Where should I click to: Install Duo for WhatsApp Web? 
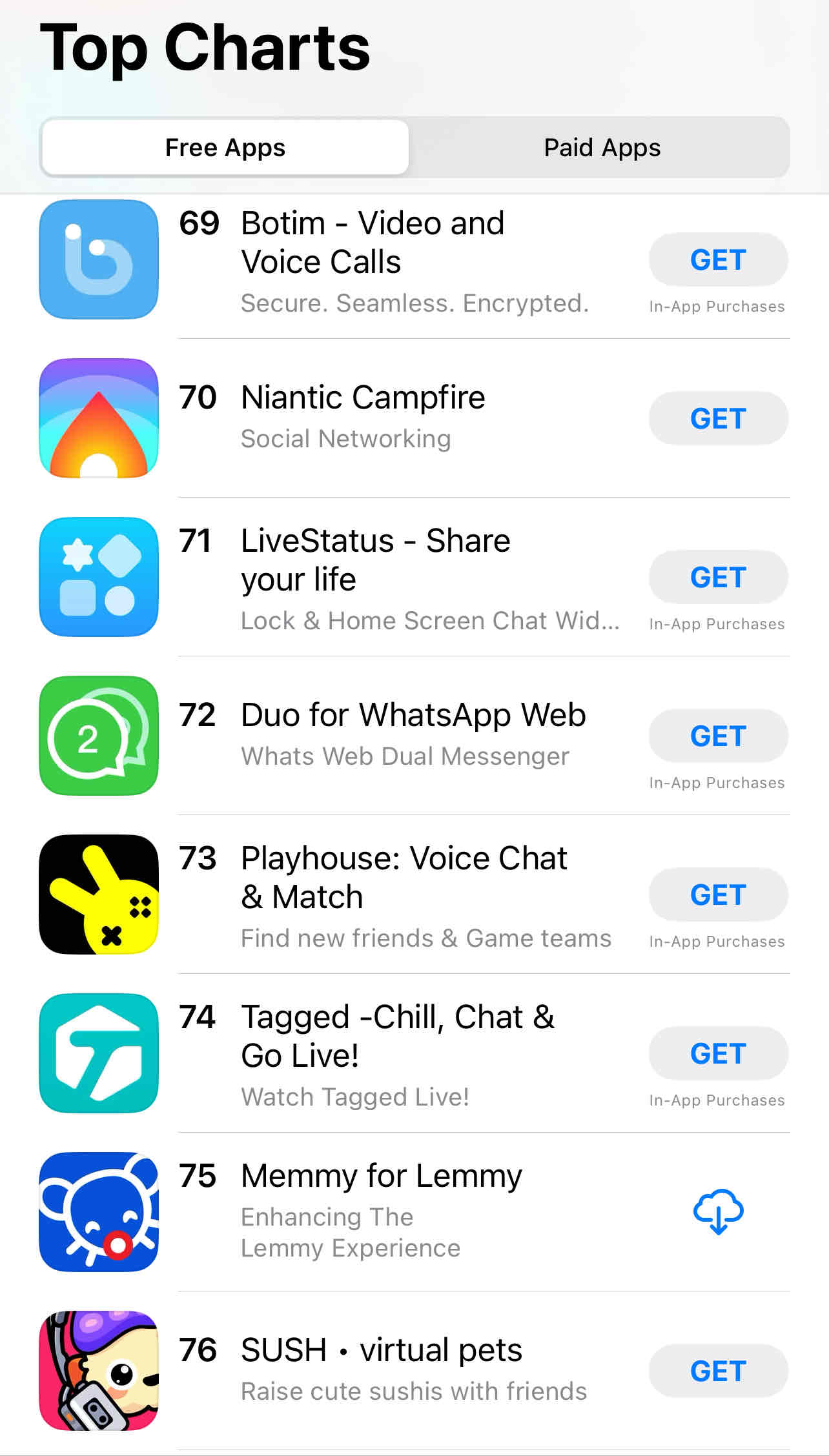718,736
